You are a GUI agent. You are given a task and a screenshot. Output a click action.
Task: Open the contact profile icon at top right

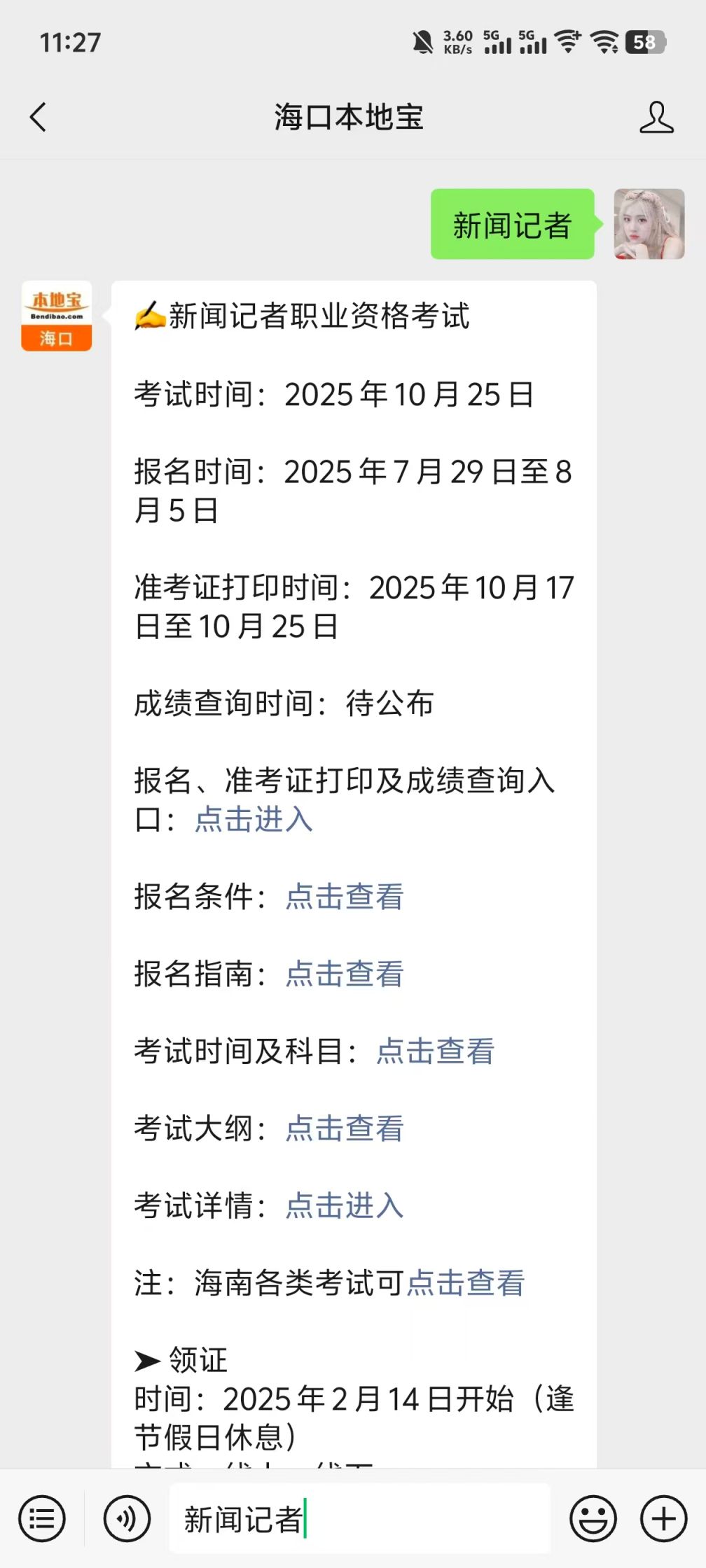[x=656, y=118]
